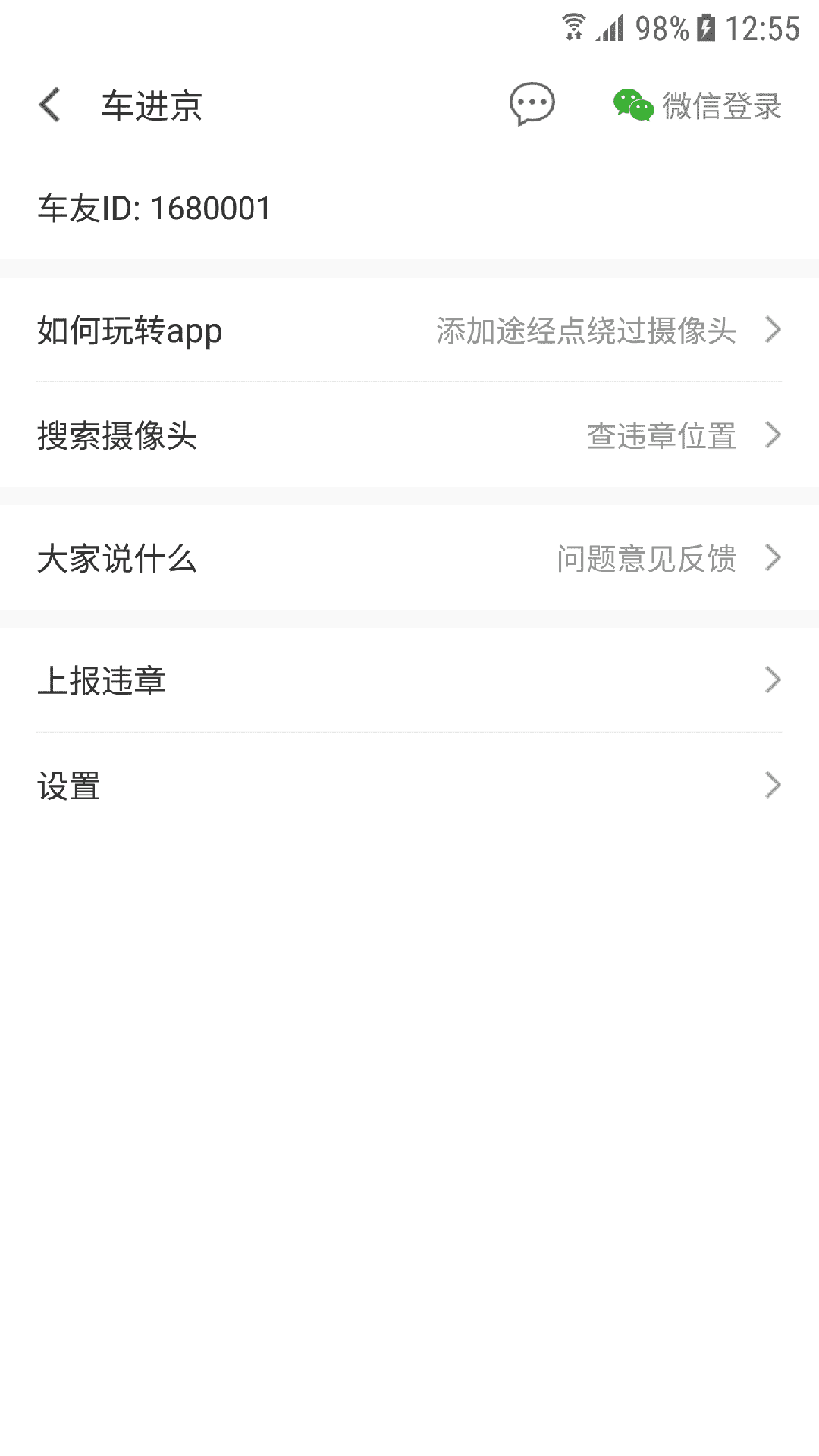Expand the 如何玩转app row chevron
This screenshot has width=819, height=1456.
click(x=773, y=329)
